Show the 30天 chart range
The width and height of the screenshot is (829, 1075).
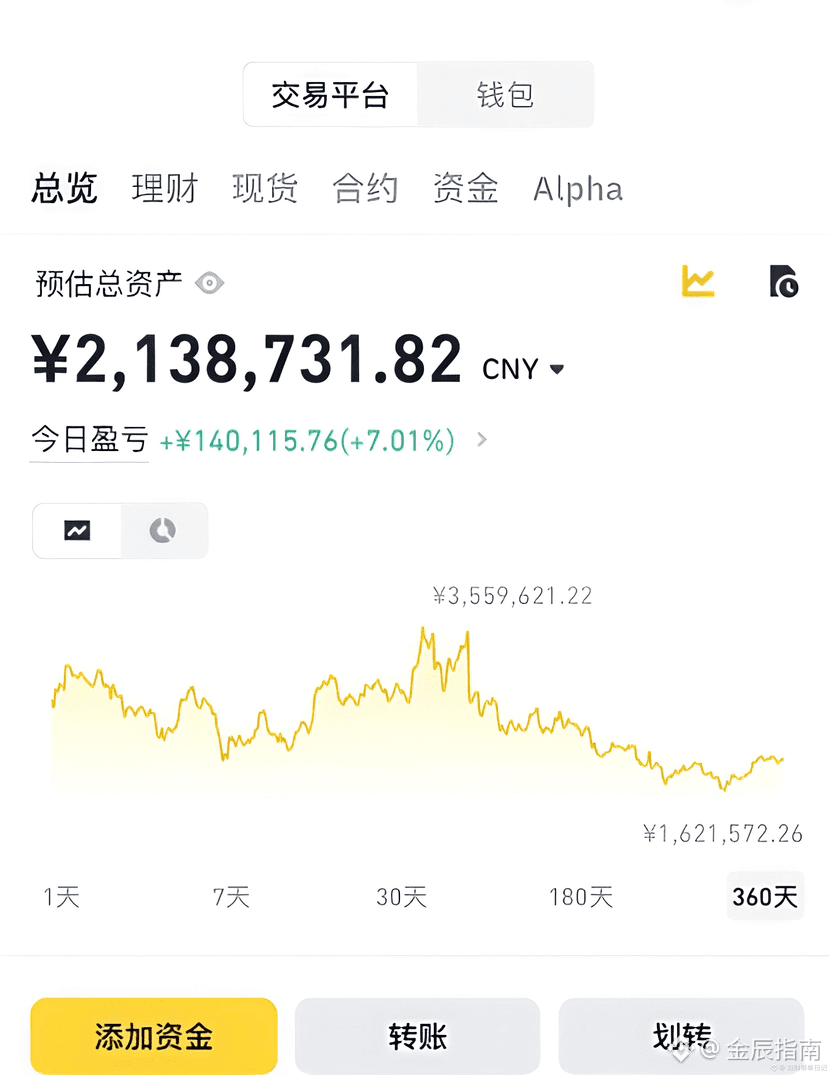click(401, 897)
